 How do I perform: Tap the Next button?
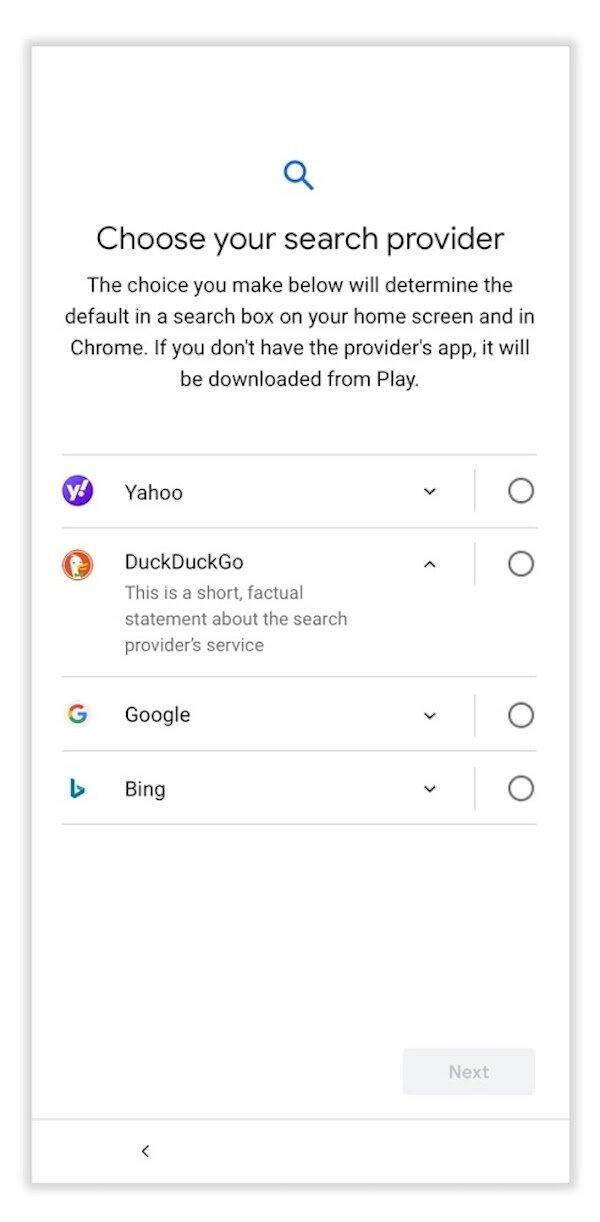coord(468,1072)
